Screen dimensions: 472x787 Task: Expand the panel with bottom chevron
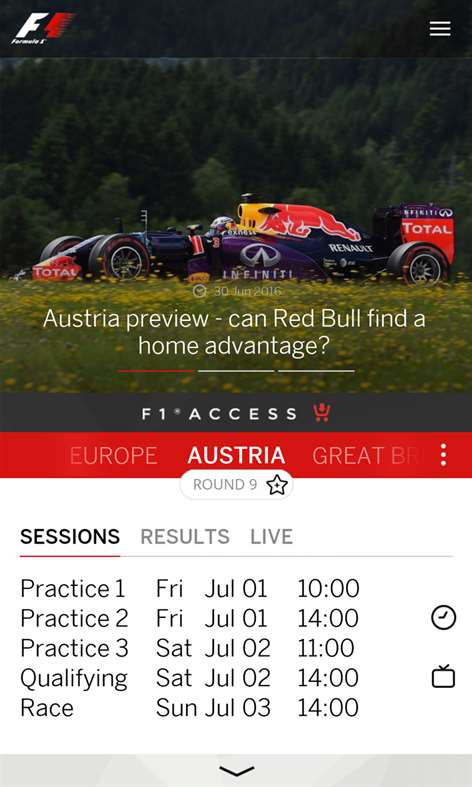[x=237, y=770]
